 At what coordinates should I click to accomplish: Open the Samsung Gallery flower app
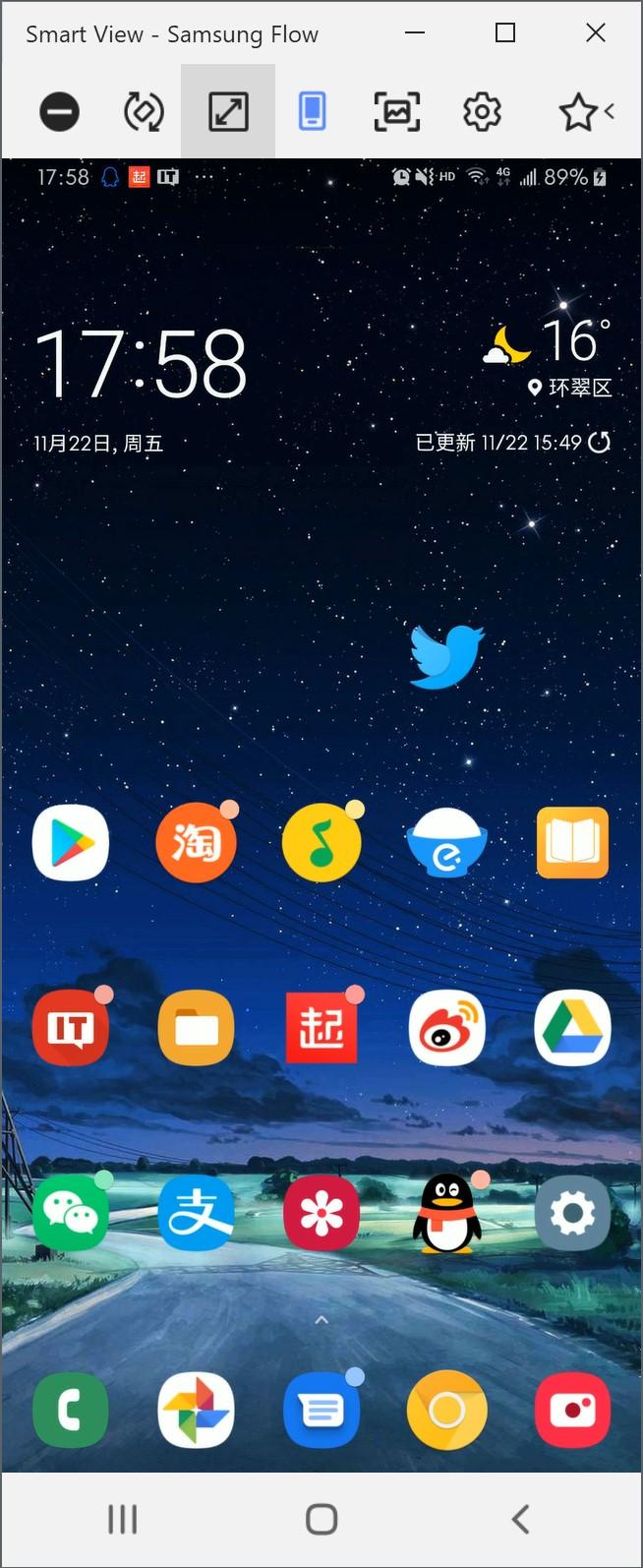pos(321,1214)
